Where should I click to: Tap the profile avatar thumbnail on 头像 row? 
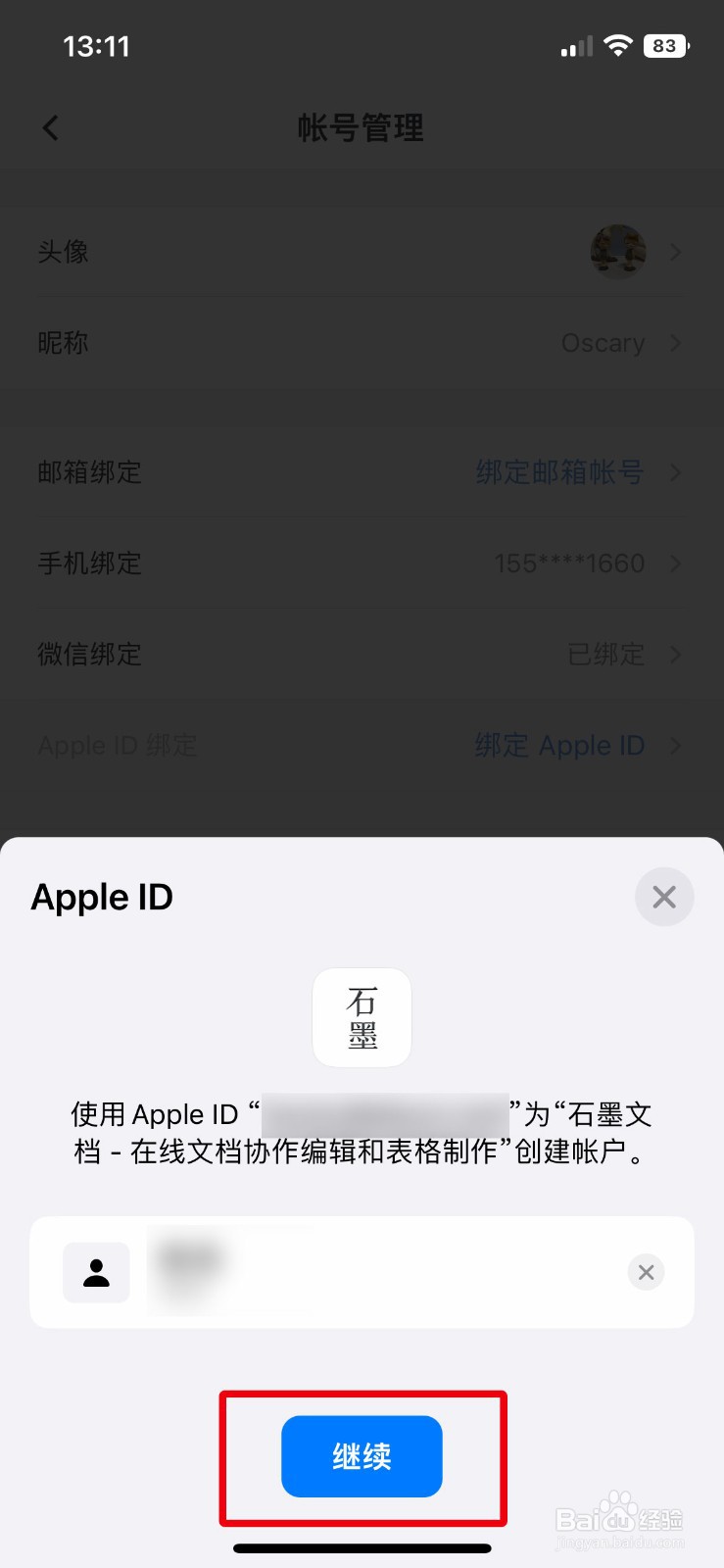(x=617, y=252)
